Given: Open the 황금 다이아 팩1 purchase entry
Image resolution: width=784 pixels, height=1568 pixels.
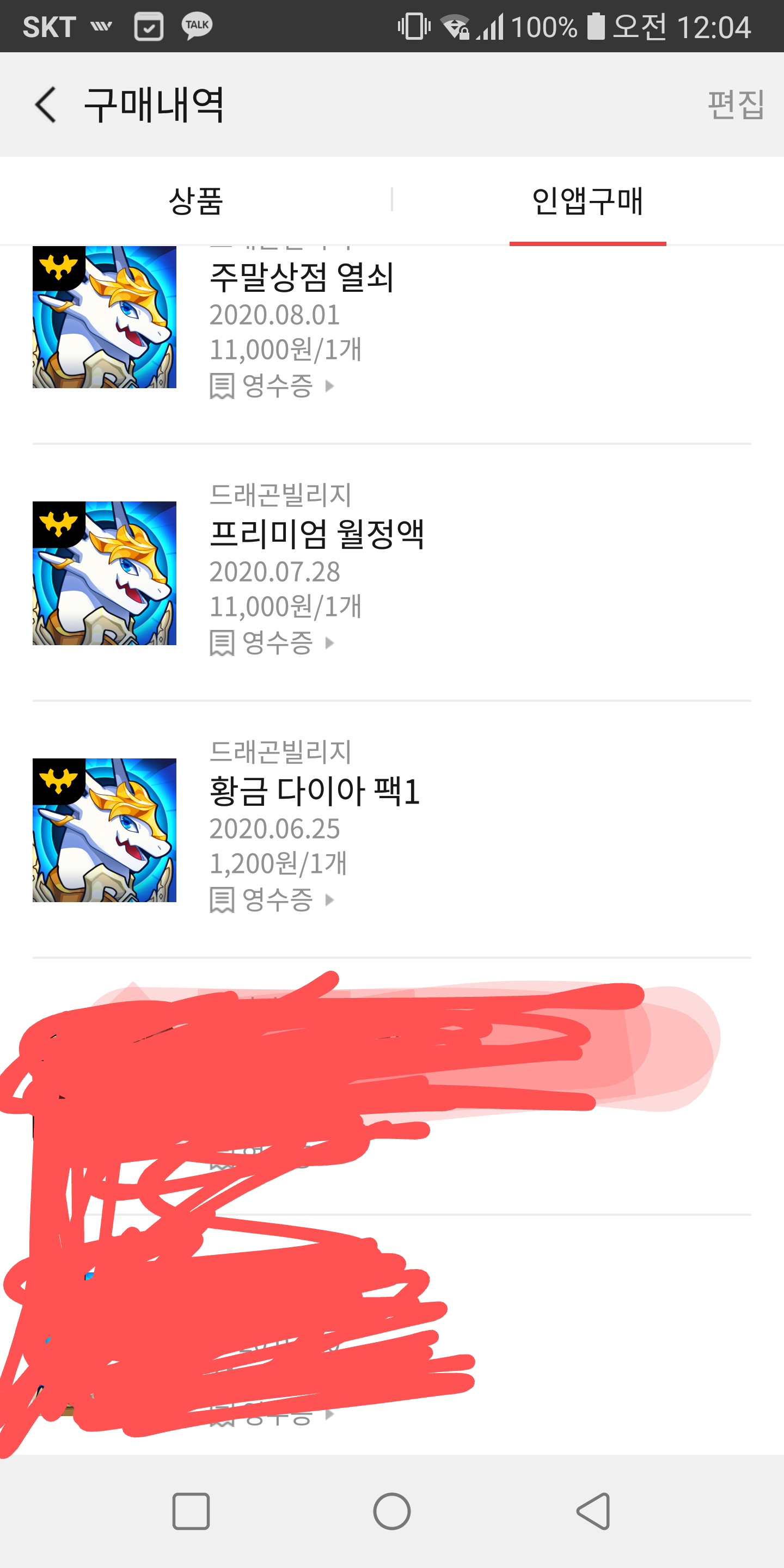Looking at the screenshot, I should [x=314, y=791].
